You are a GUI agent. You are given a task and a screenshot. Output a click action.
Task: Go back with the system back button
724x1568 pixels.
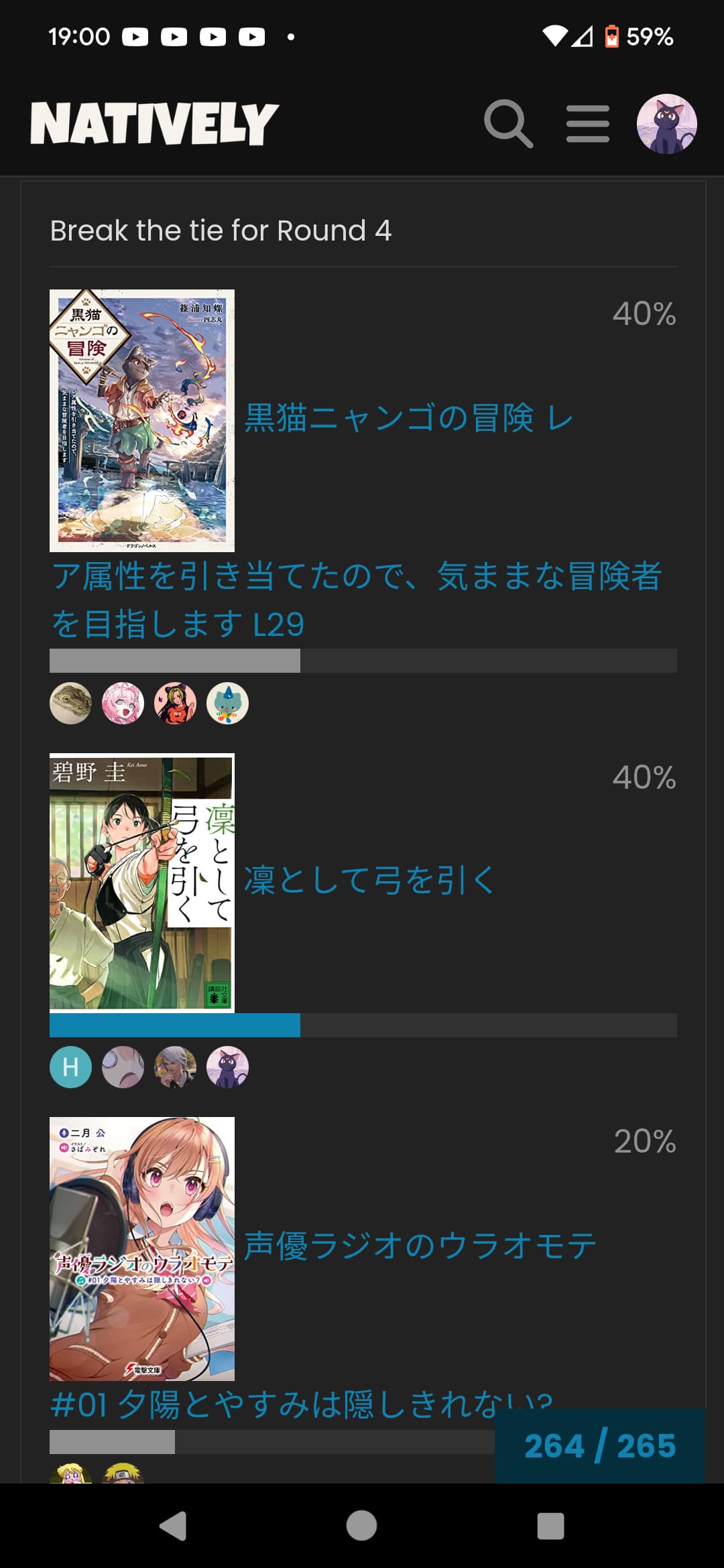(173, 1526)
